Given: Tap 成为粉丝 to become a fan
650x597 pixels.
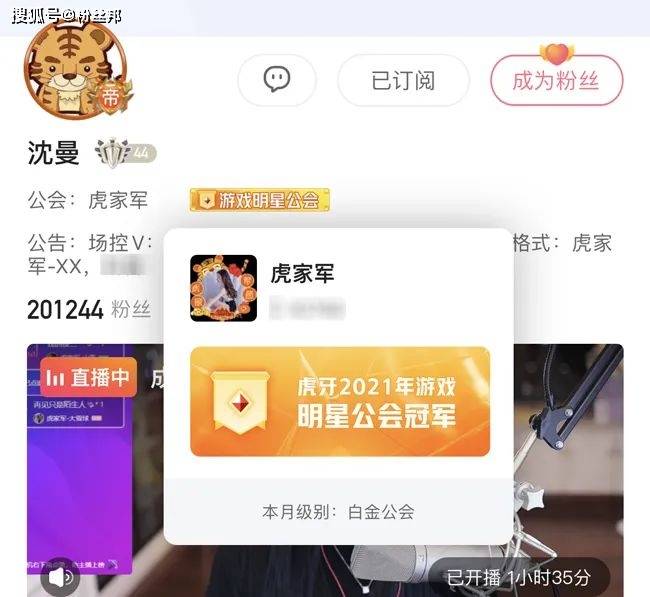Looking at the screenshot, I should click(556, 80).
